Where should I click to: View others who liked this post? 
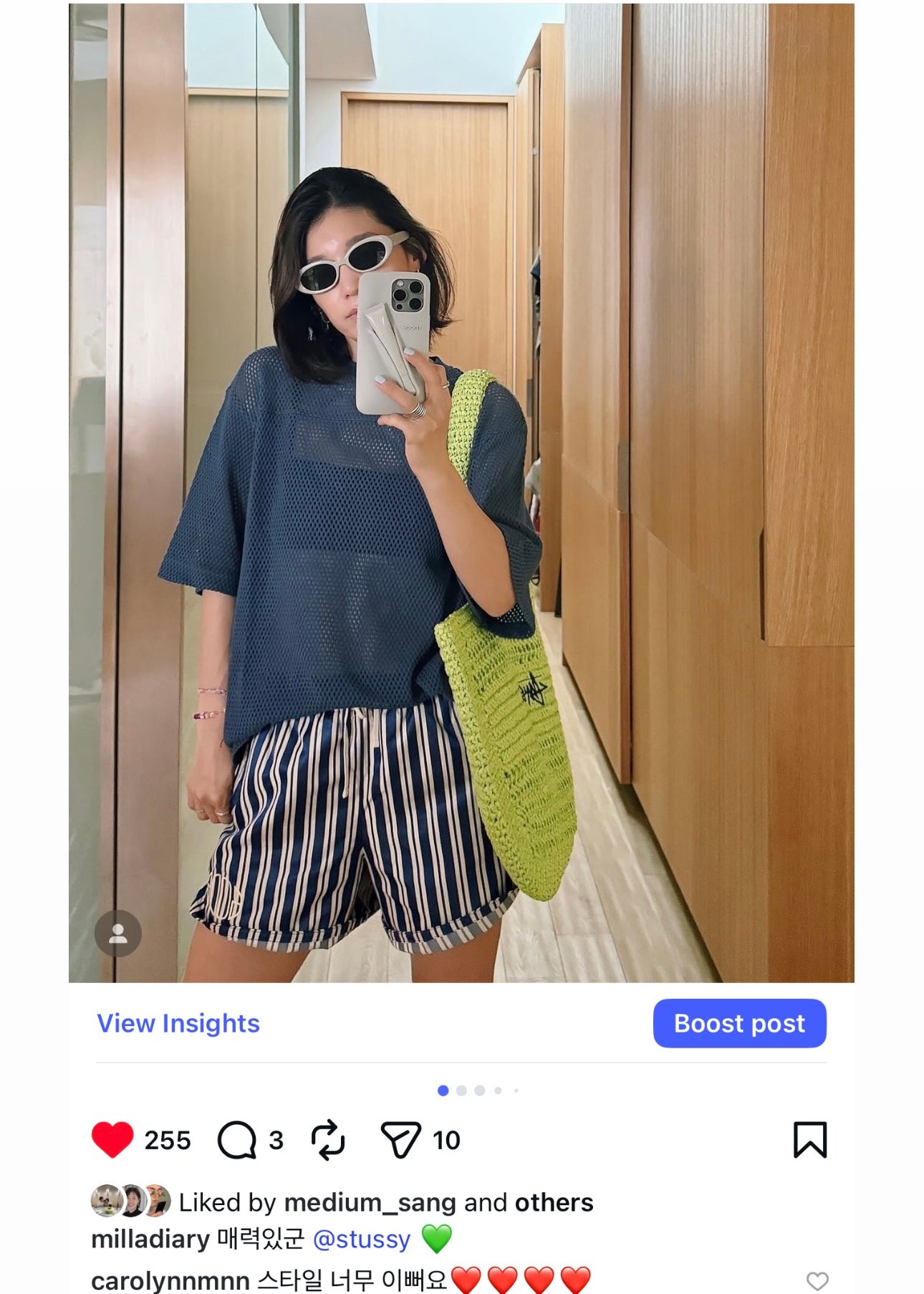pyautogui.click(x=554, y=1202)
